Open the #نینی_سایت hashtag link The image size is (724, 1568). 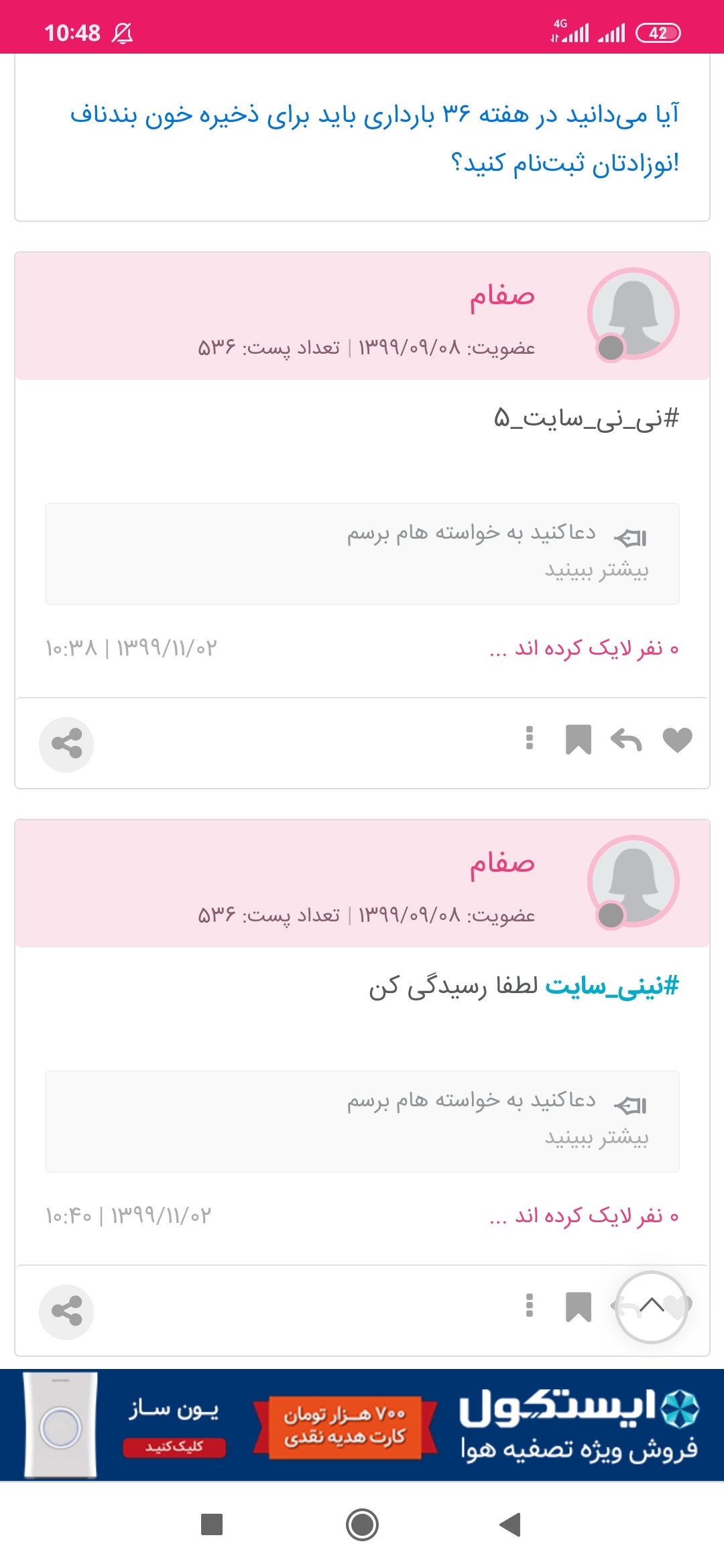coord(612,986)
